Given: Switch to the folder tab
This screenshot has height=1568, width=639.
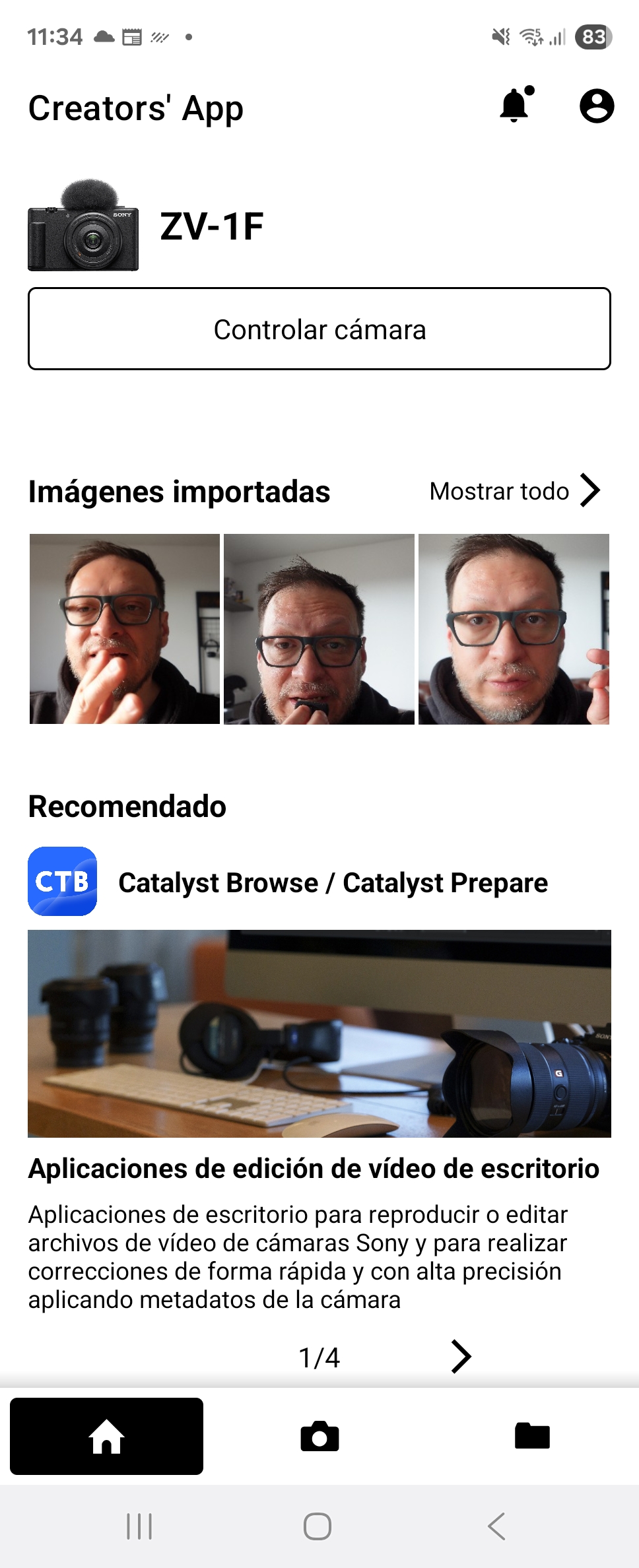Looking at the screenshot, I should pyautogui.click(x=532, y=1436).
